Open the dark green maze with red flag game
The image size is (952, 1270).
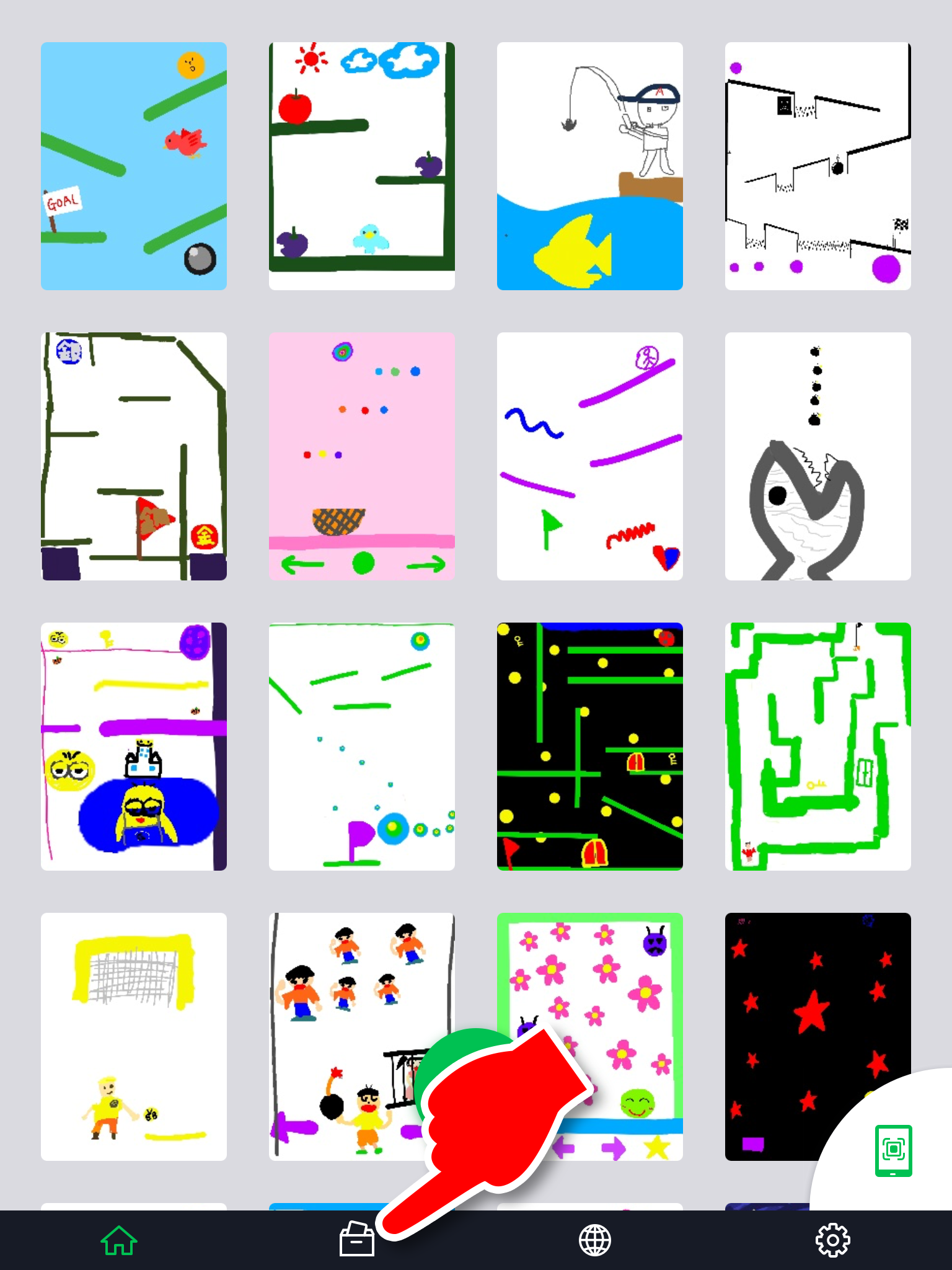[134, 456]
